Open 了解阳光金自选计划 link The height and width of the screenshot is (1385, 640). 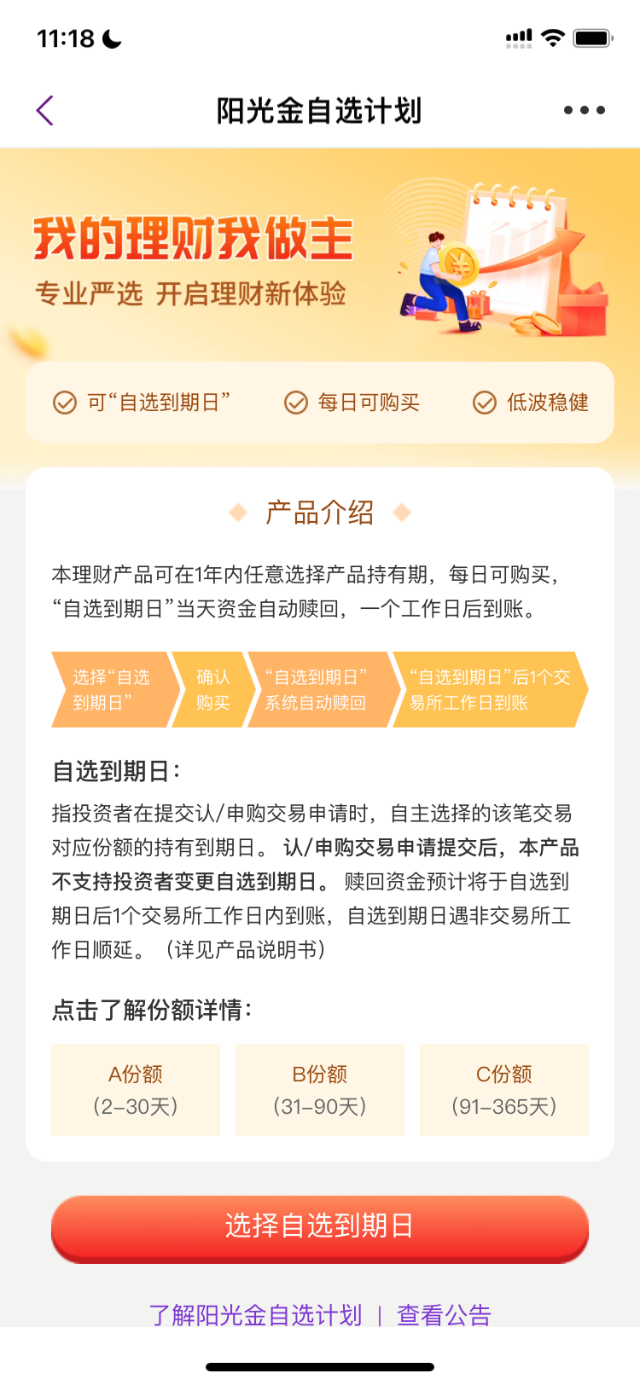(256, 1314)
